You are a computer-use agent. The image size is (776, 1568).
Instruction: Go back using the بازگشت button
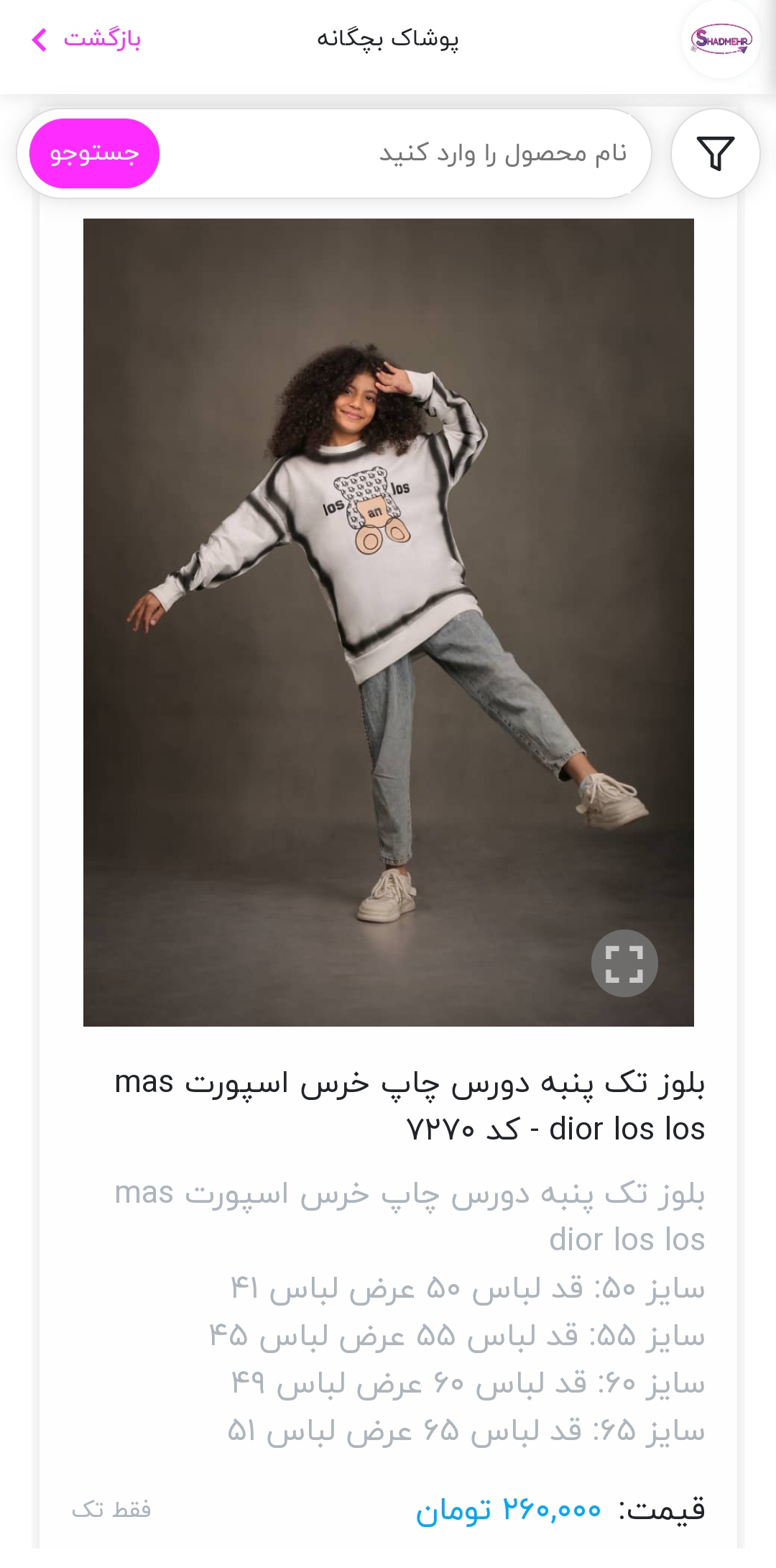tap(86, 39)
